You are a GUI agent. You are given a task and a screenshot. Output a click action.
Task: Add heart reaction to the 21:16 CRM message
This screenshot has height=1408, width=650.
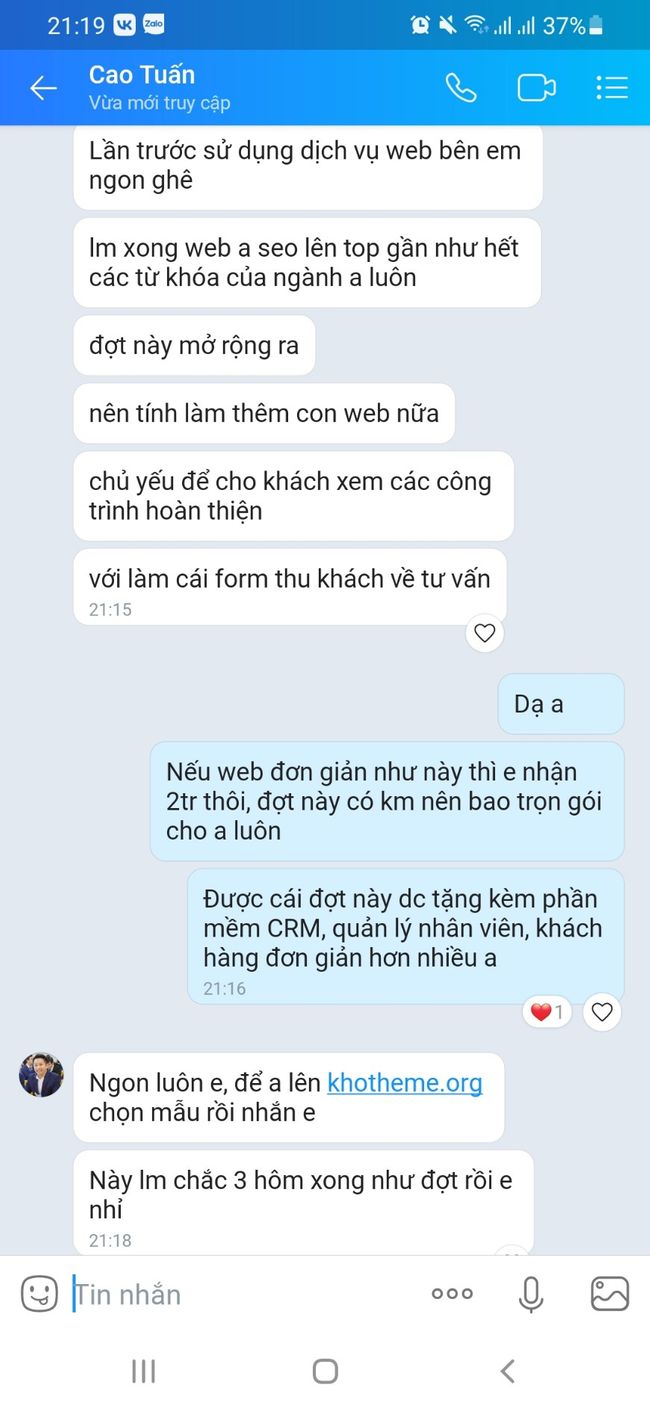[x=602, y=1012]
